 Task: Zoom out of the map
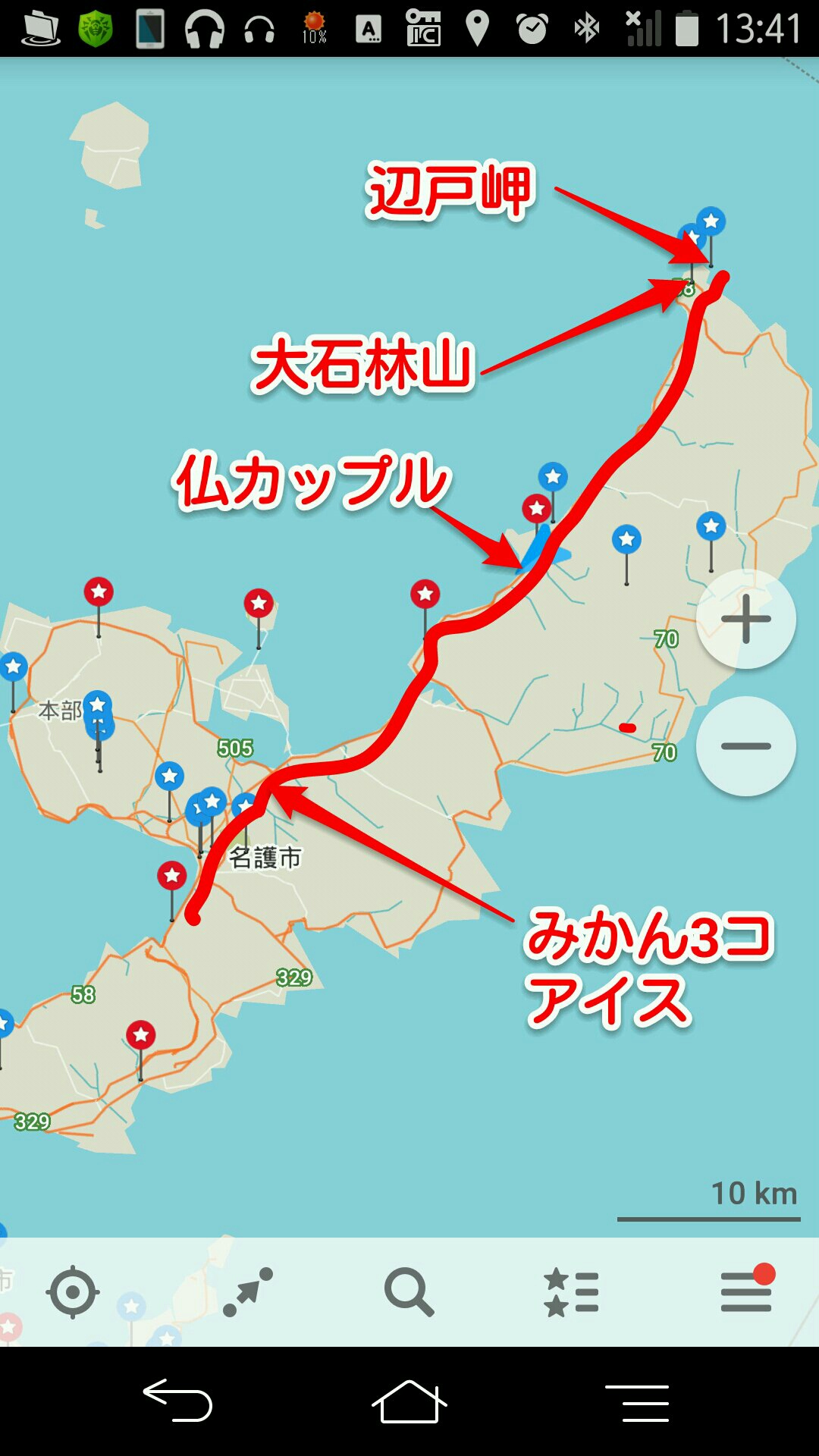[x=745, y=746]
